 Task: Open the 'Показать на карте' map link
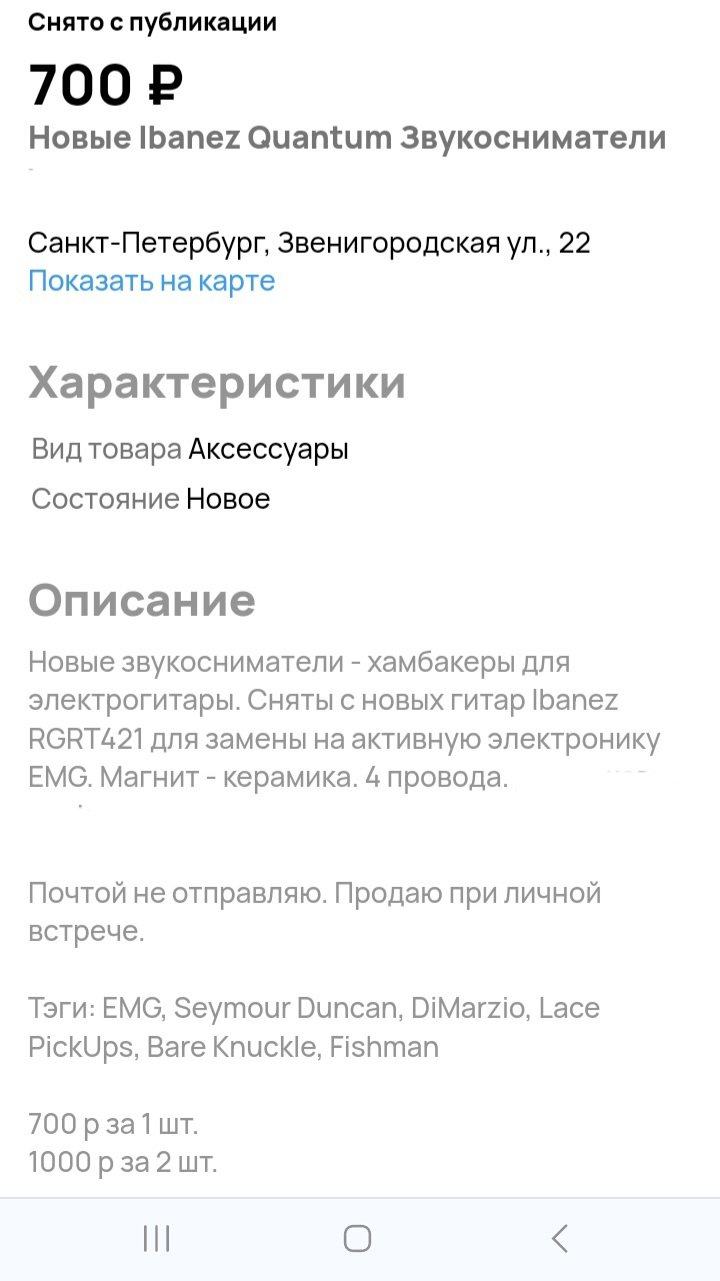151,281
